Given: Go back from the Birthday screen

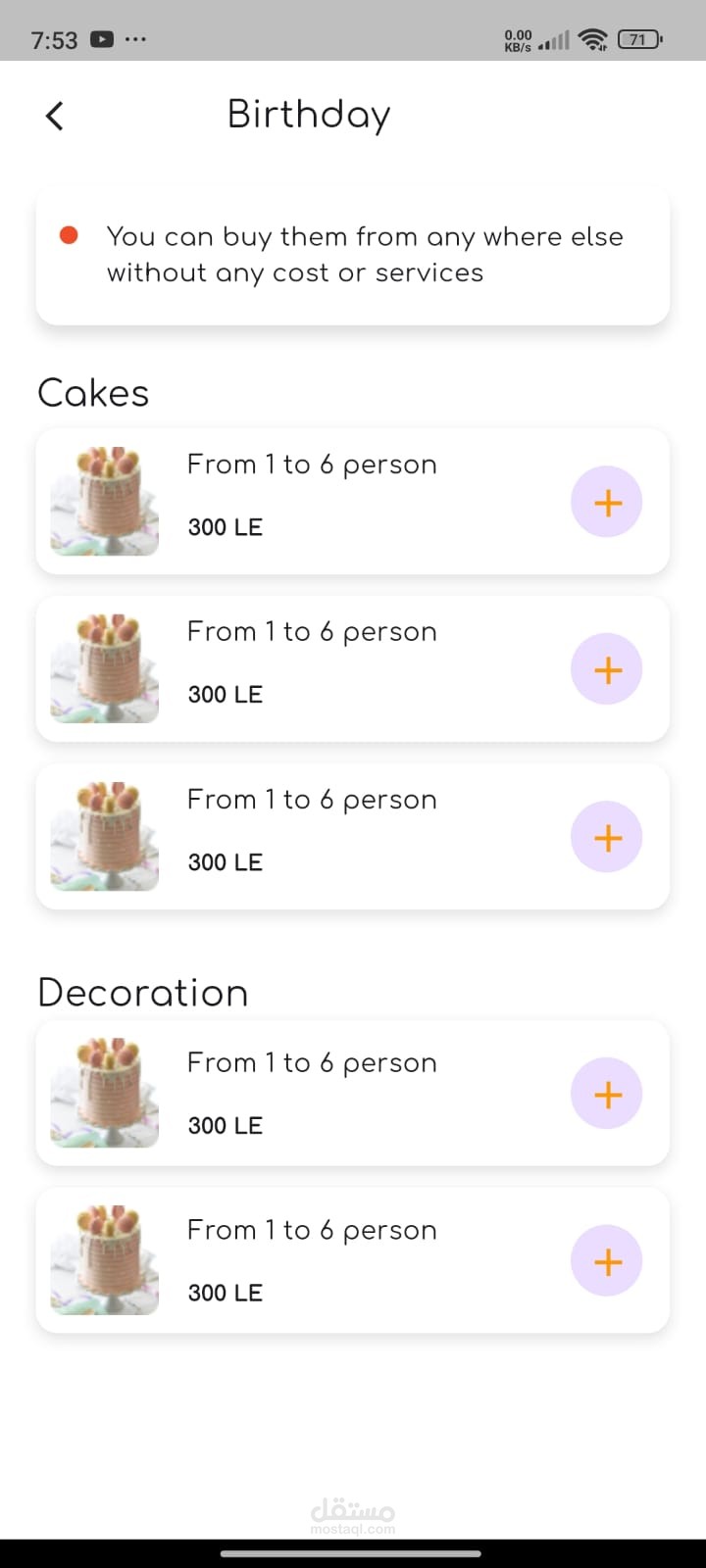Looking at the screenshot, I should tap(55, 116).
